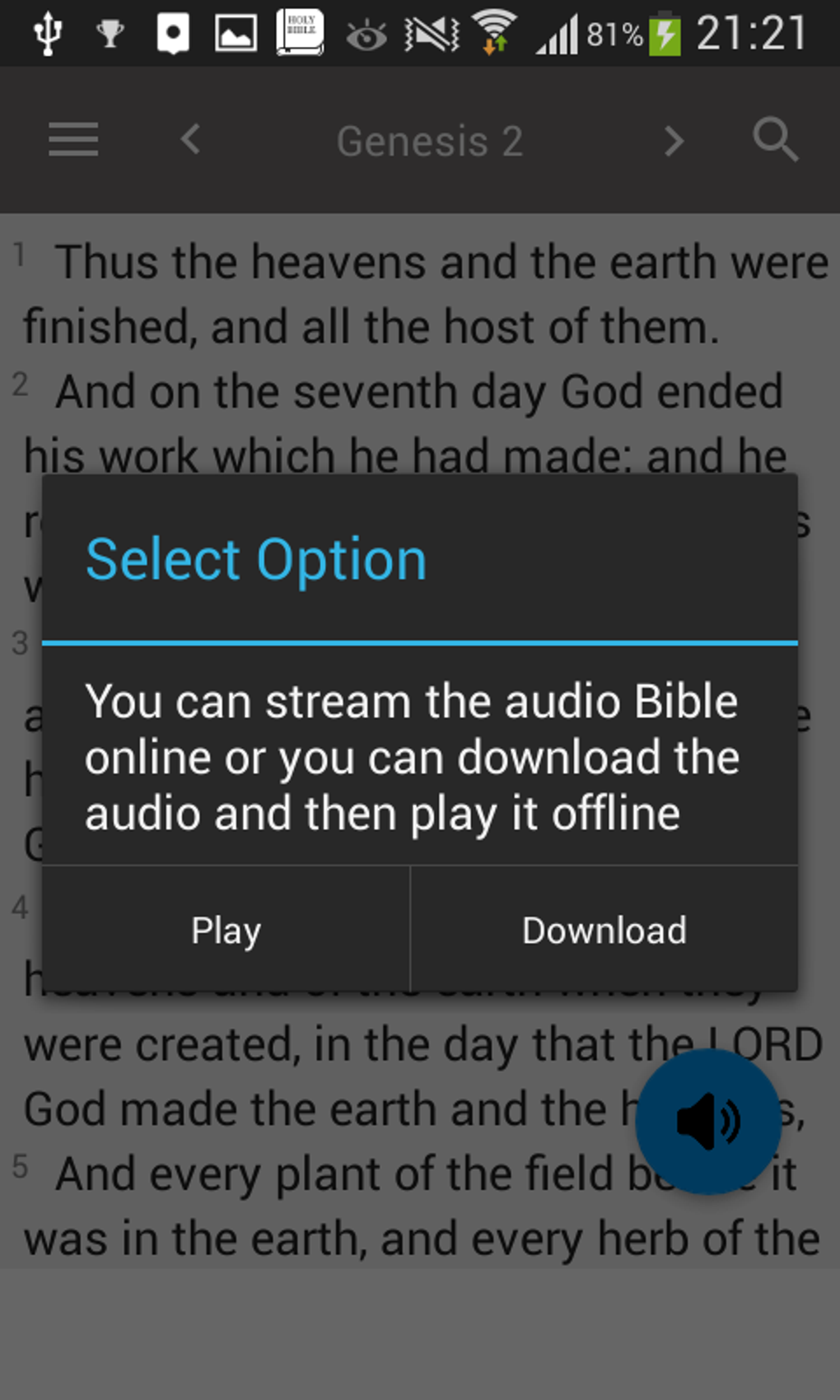Go to the next chapter
The height and width of the screenshot is (1400, 840).
point(674,141)
